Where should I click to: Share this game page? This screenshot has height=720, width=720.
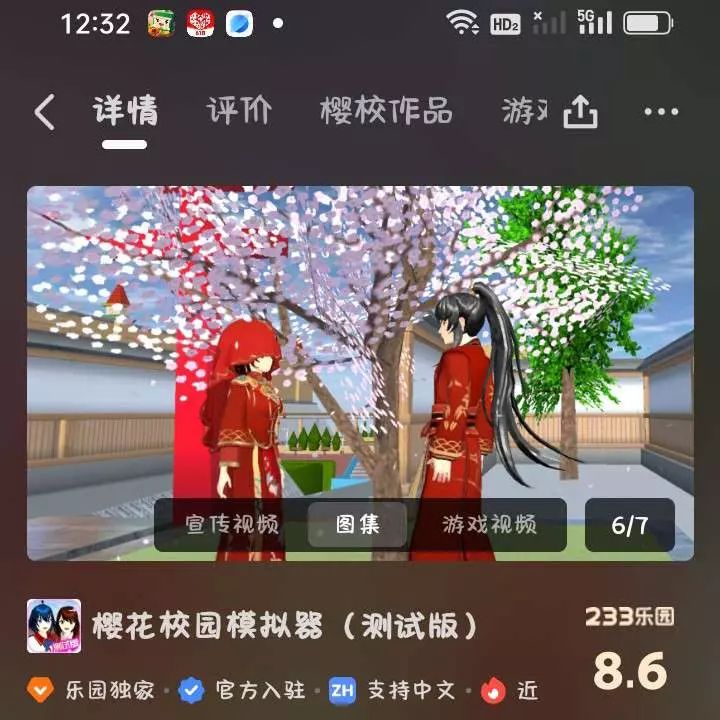coord(580,112)
